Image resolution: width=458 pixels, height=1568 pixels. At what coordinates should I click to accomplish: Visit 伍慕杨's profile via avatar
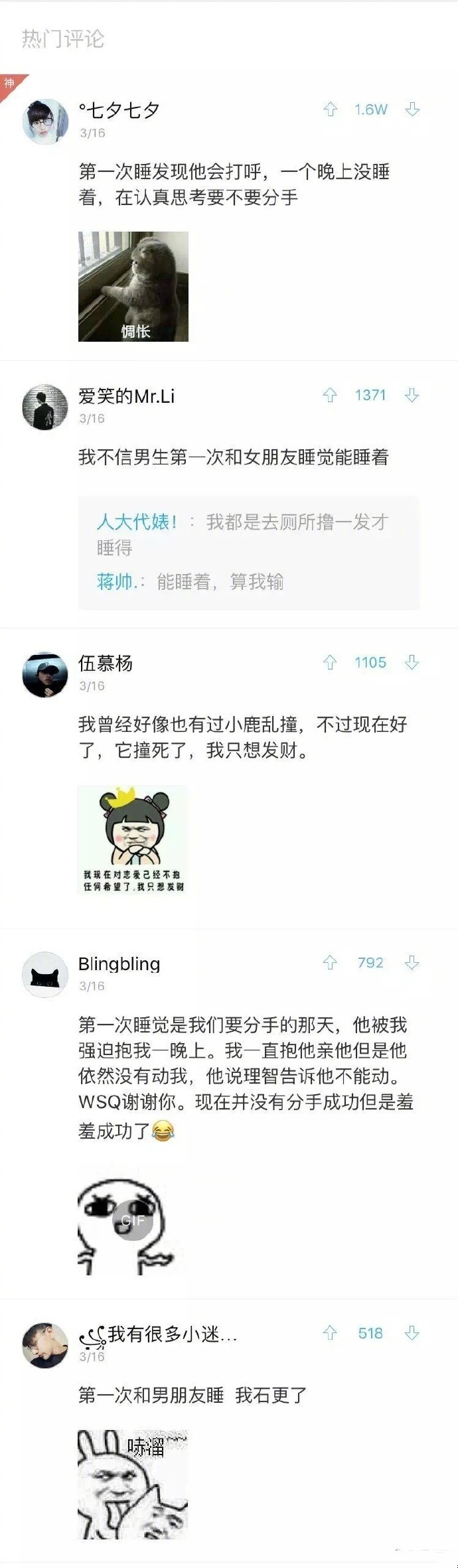pyautogui.click(x=45, y=674)
